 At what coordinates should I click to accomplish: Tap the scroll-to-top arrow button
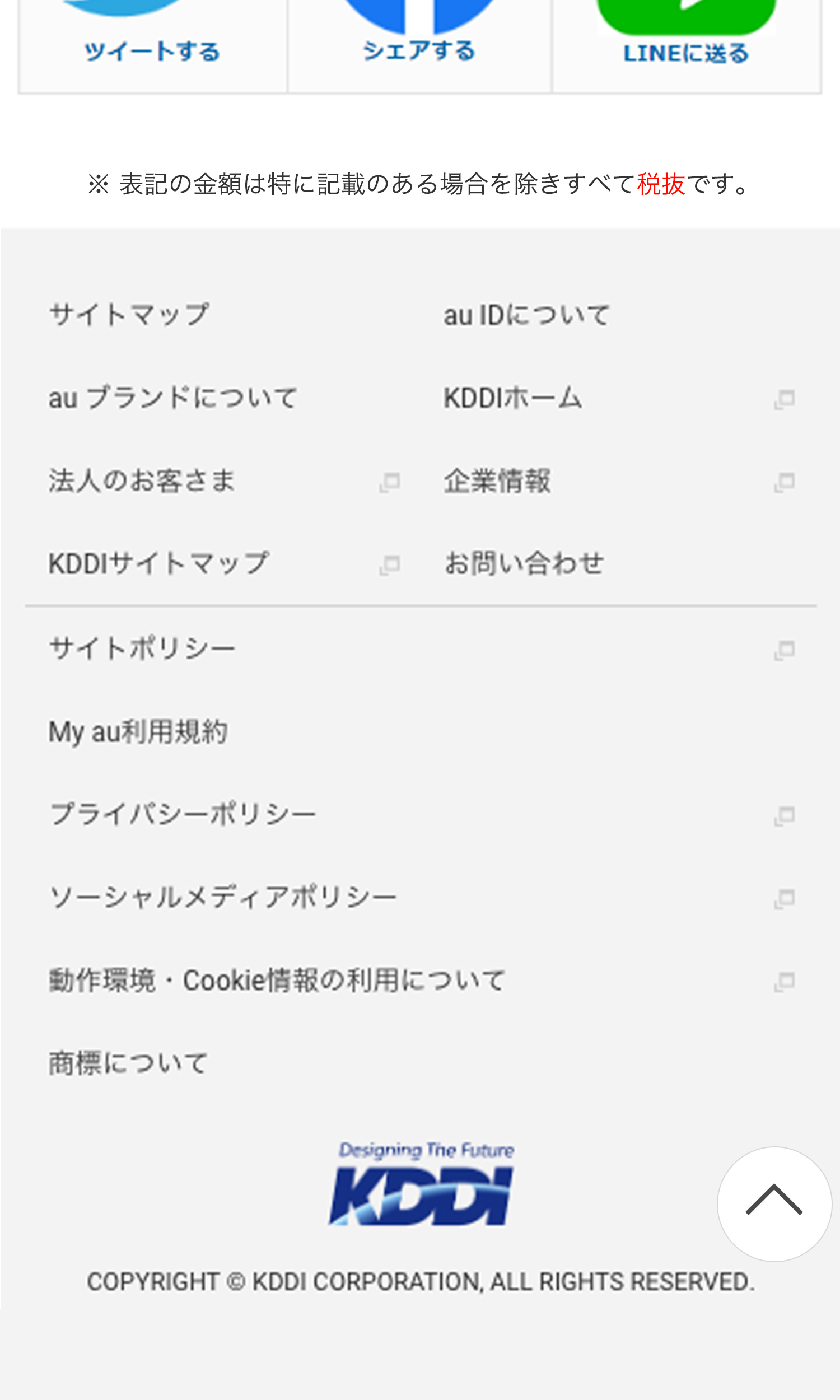tap(774, 1204)
